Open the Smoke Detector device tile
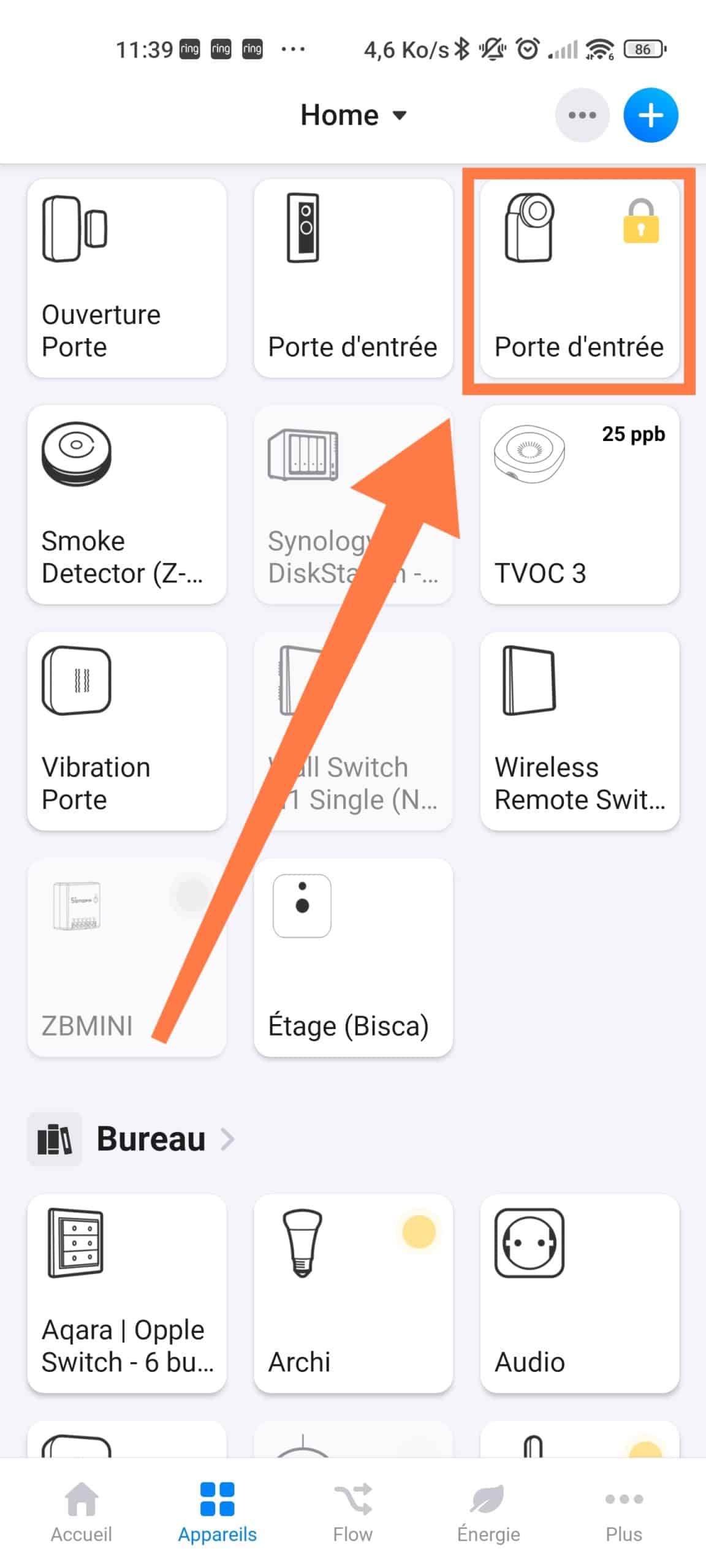706x1568 pixels. pos(127,505)
